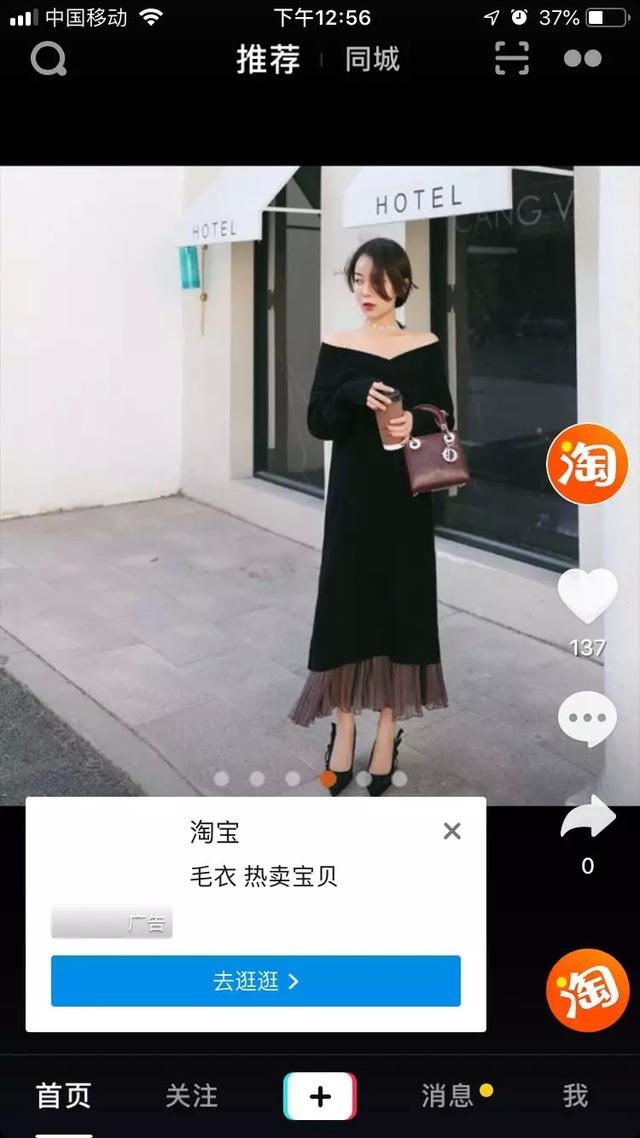Open comments via the speech bubble
The width and height of the screenshot is (640, 1138).
pyautogui.click(x=587, y=719)
